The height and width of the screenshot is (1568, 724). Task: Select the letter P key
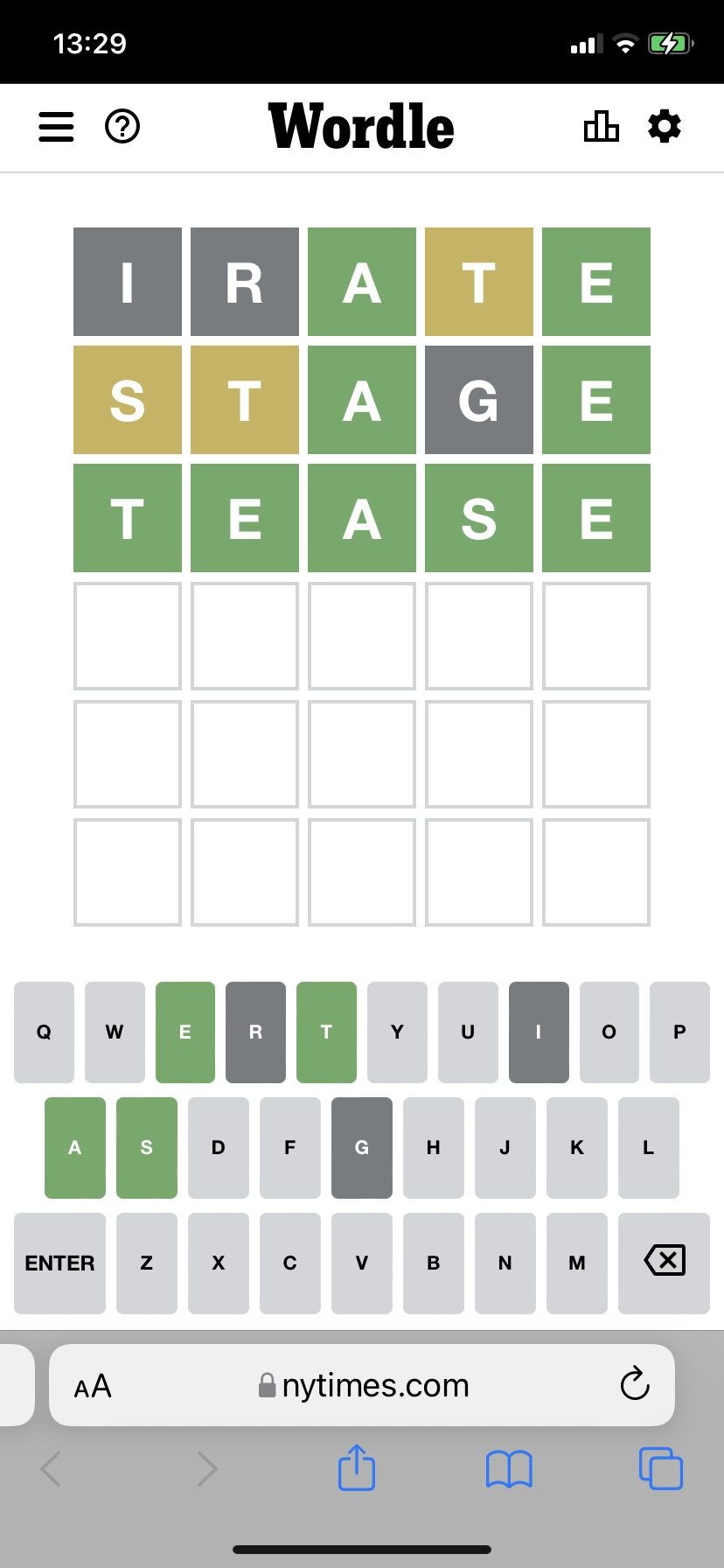[679, 1032]
